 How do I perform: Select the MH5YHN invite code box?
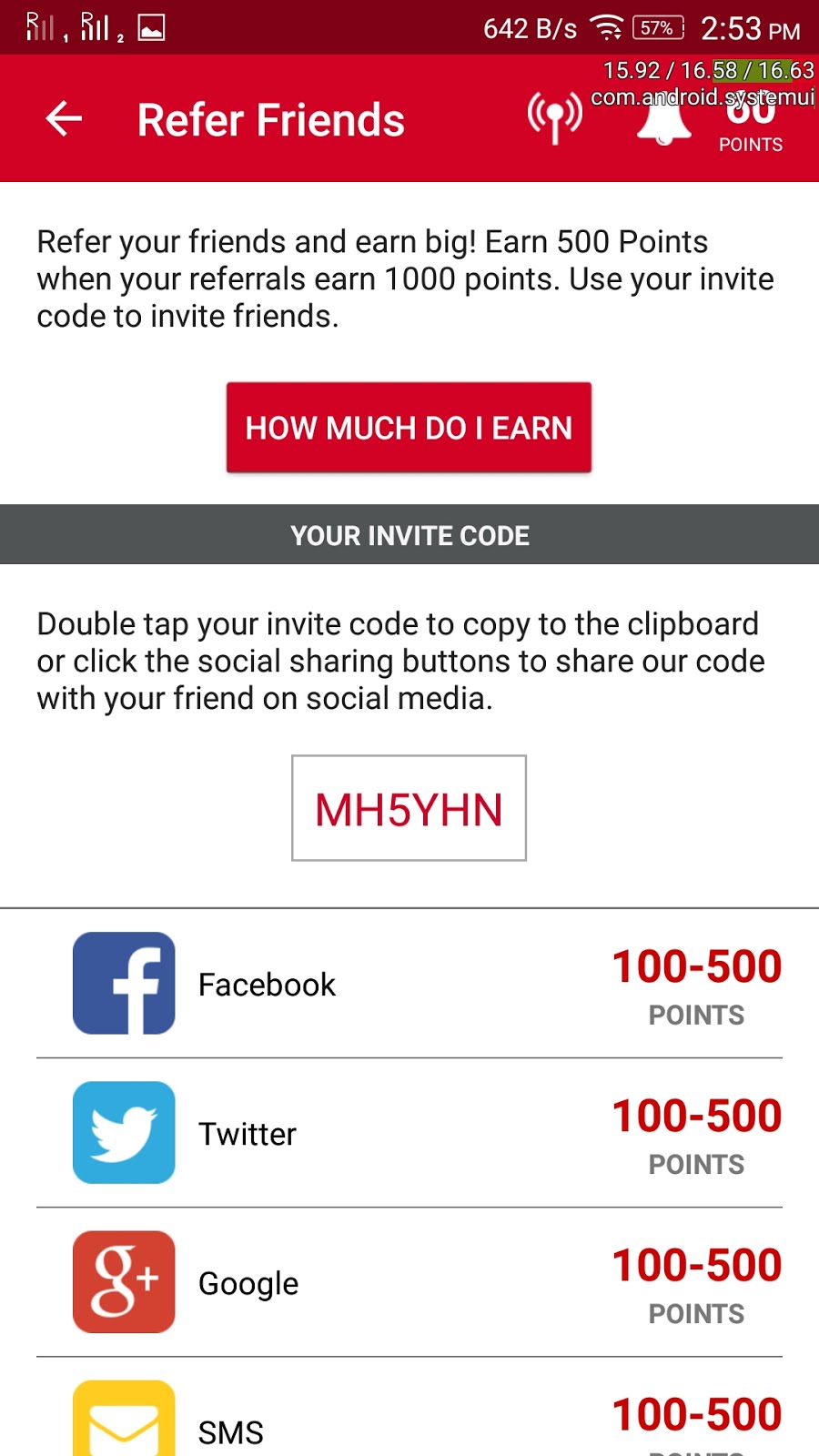tap(409, 808)
